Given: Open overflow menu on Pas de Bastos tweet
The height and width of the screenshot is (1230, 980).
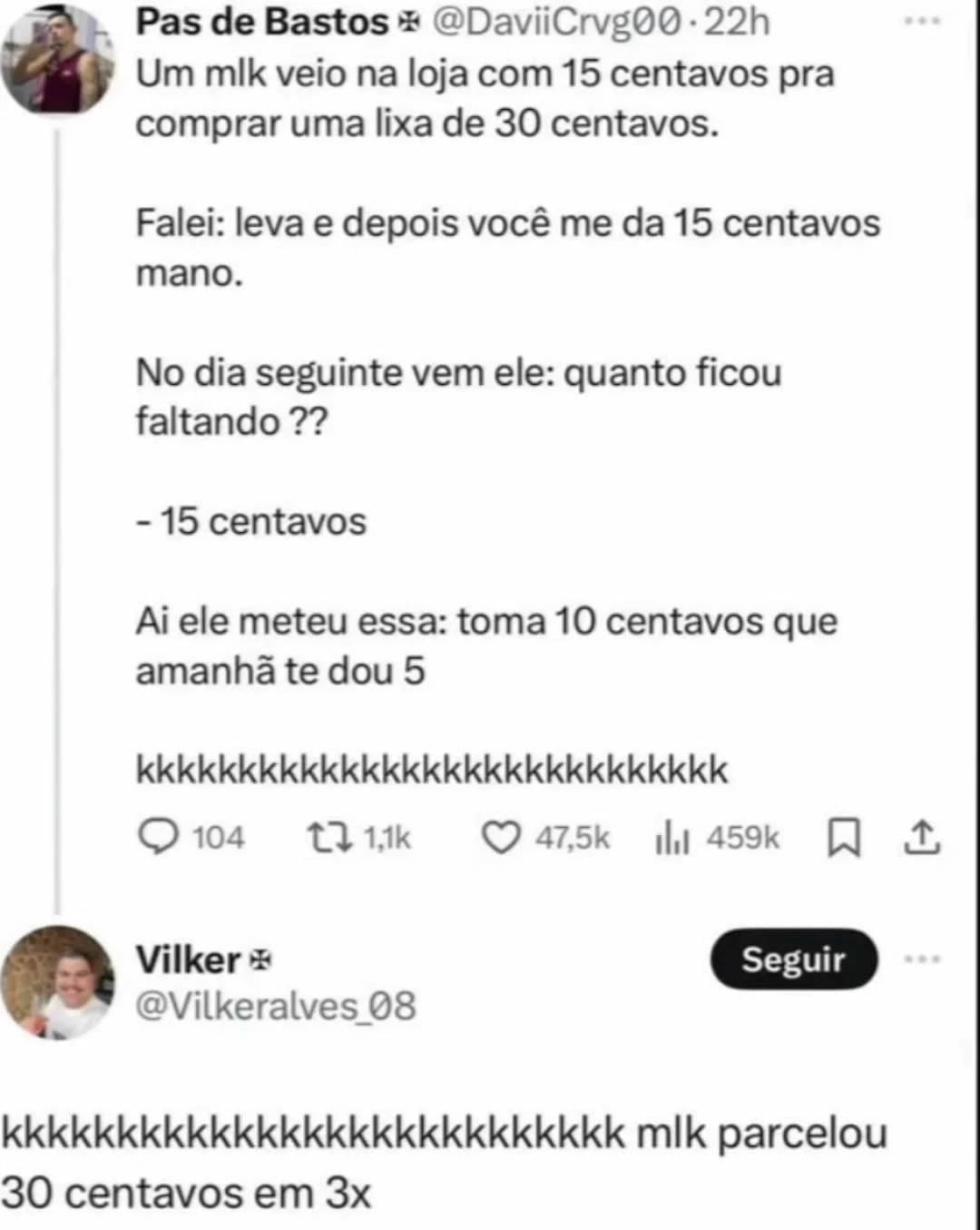Looking at the screenshot, I should click(x=923, y=20).
